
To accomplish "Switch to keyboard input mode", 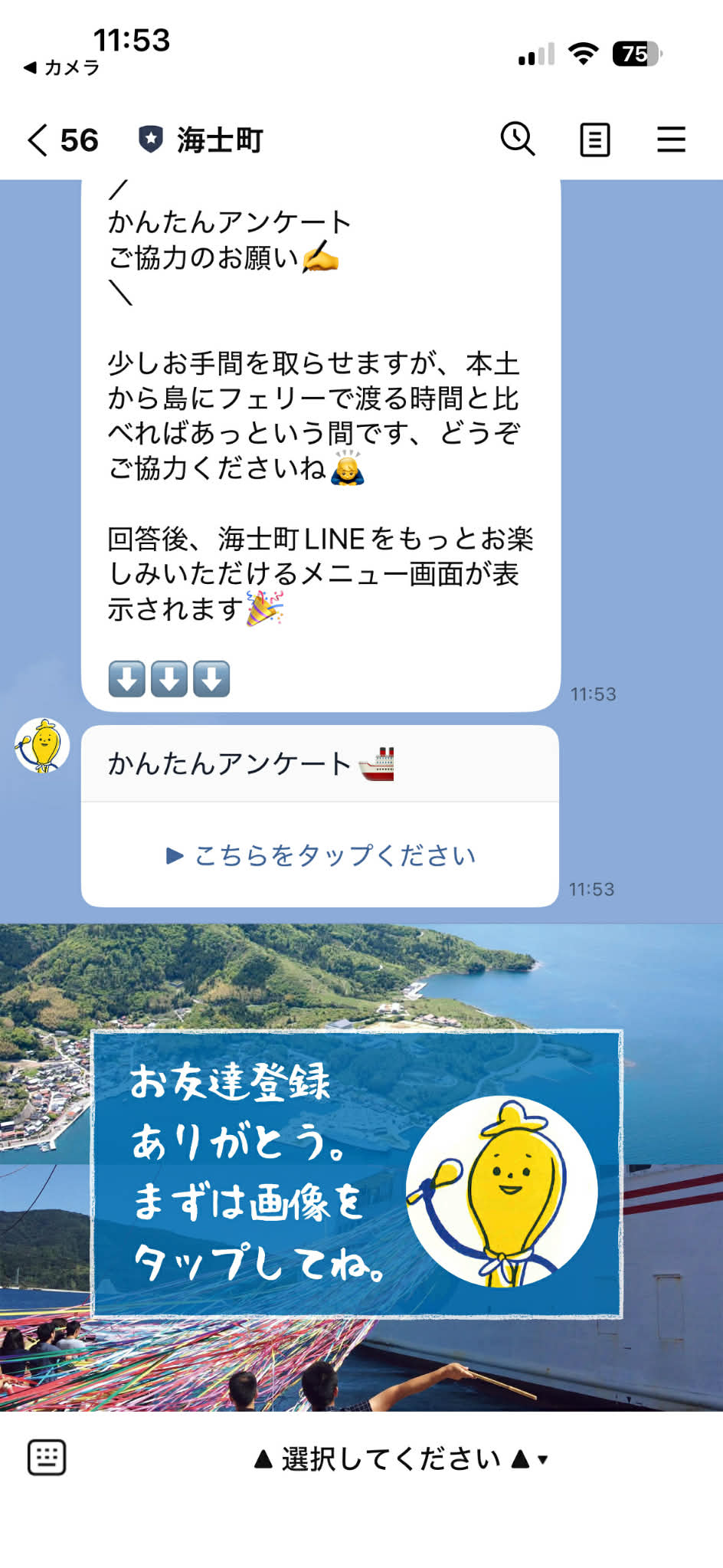I will pyautogui.click(x=47, y=1458).
